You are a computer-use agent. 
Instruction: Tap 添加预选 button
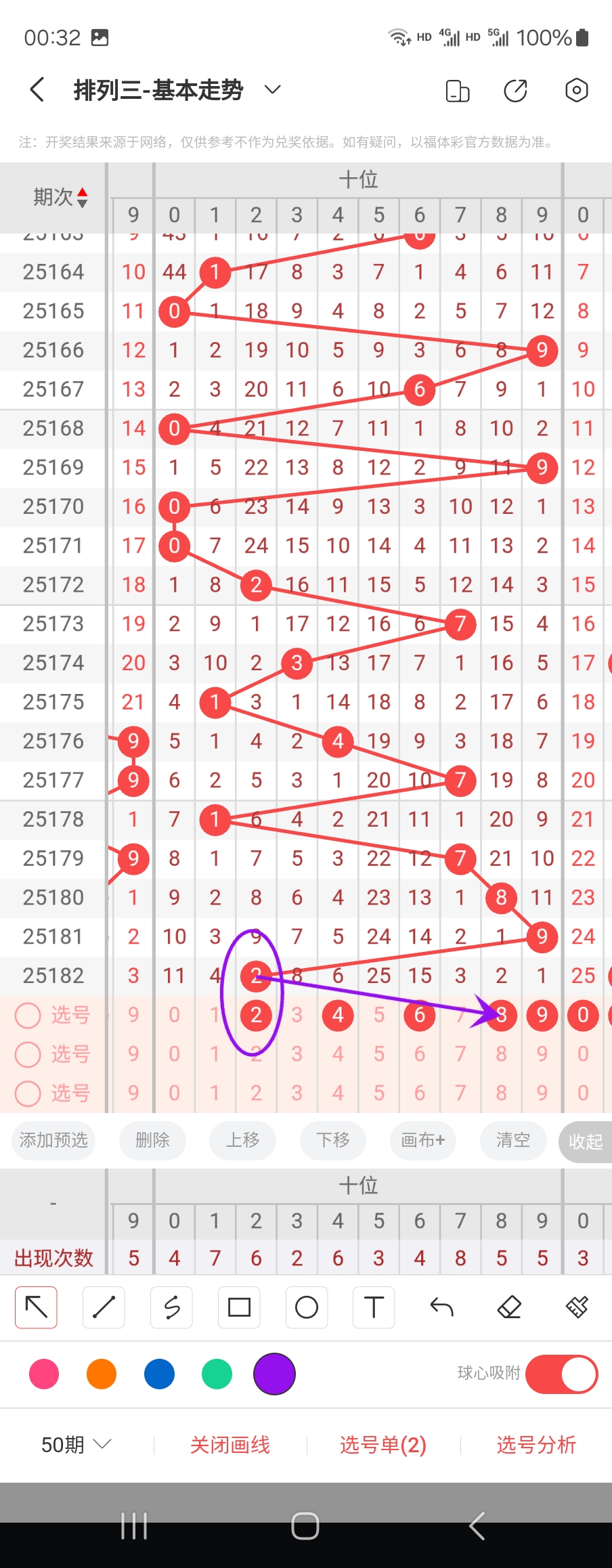53,1141
